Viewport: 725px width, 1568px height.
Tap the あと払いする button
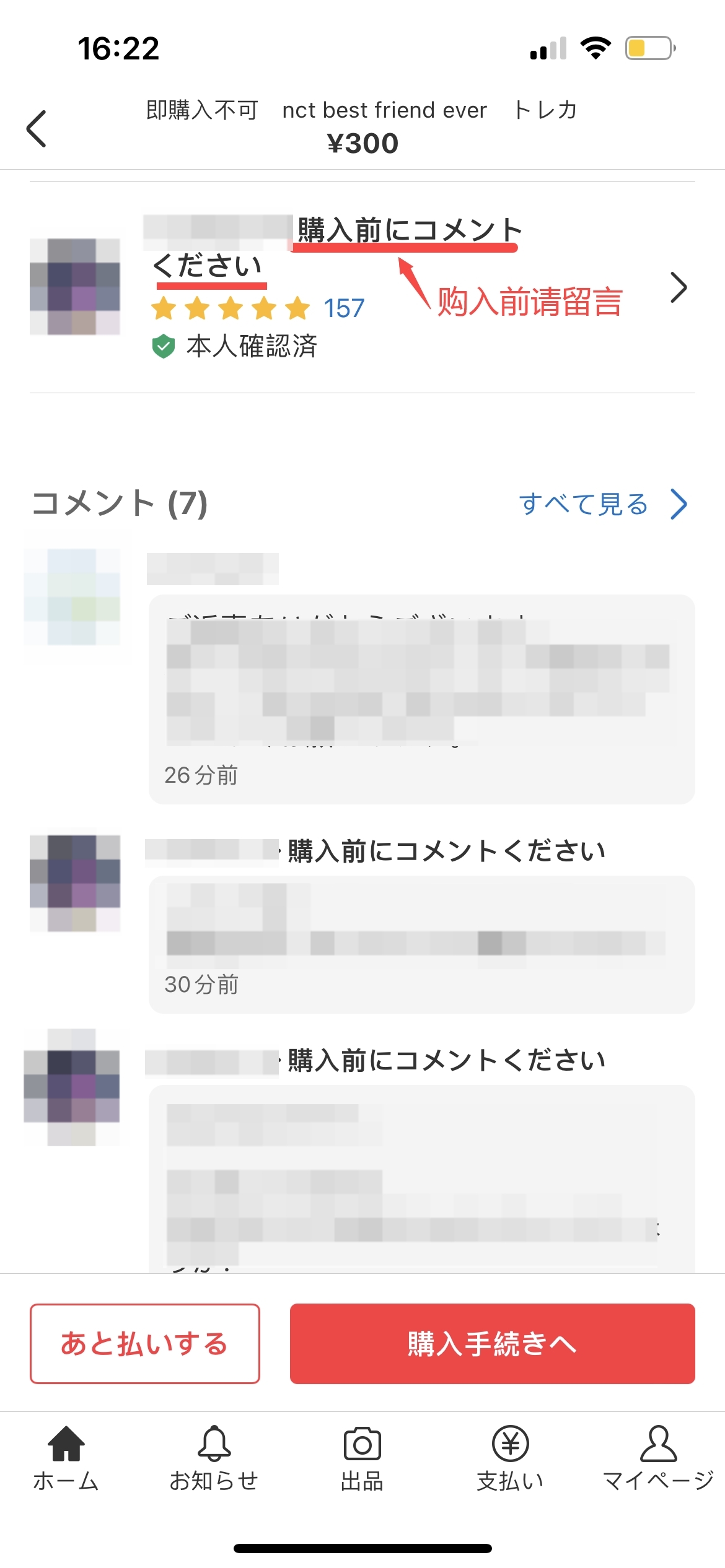(144, 1343)
